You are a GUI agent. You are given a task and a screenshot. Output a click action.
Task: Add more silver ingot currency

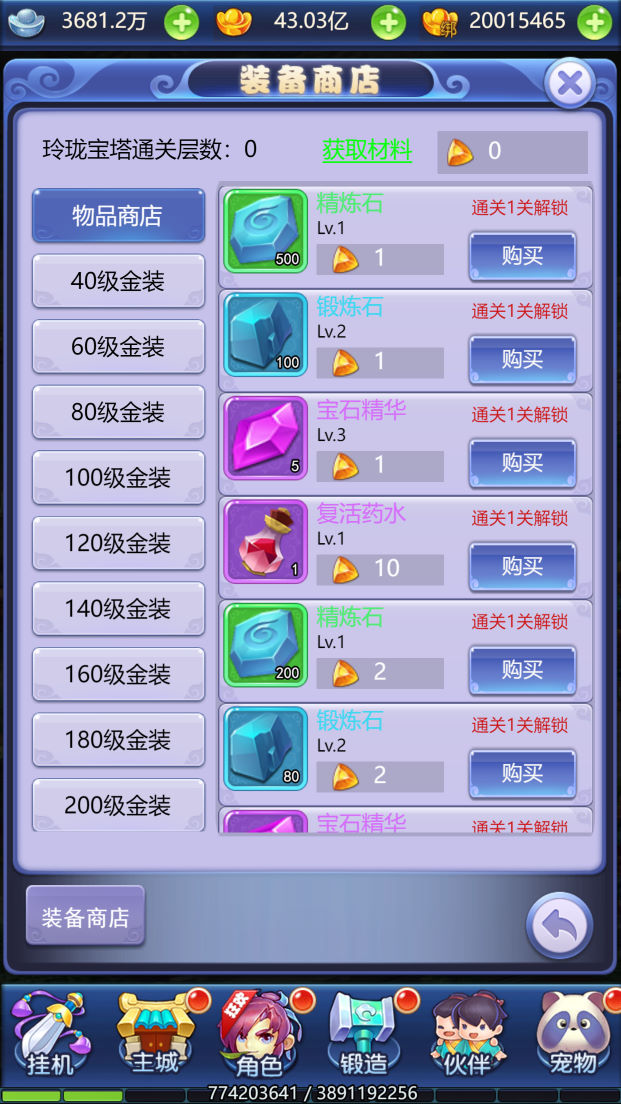[181, 22]
